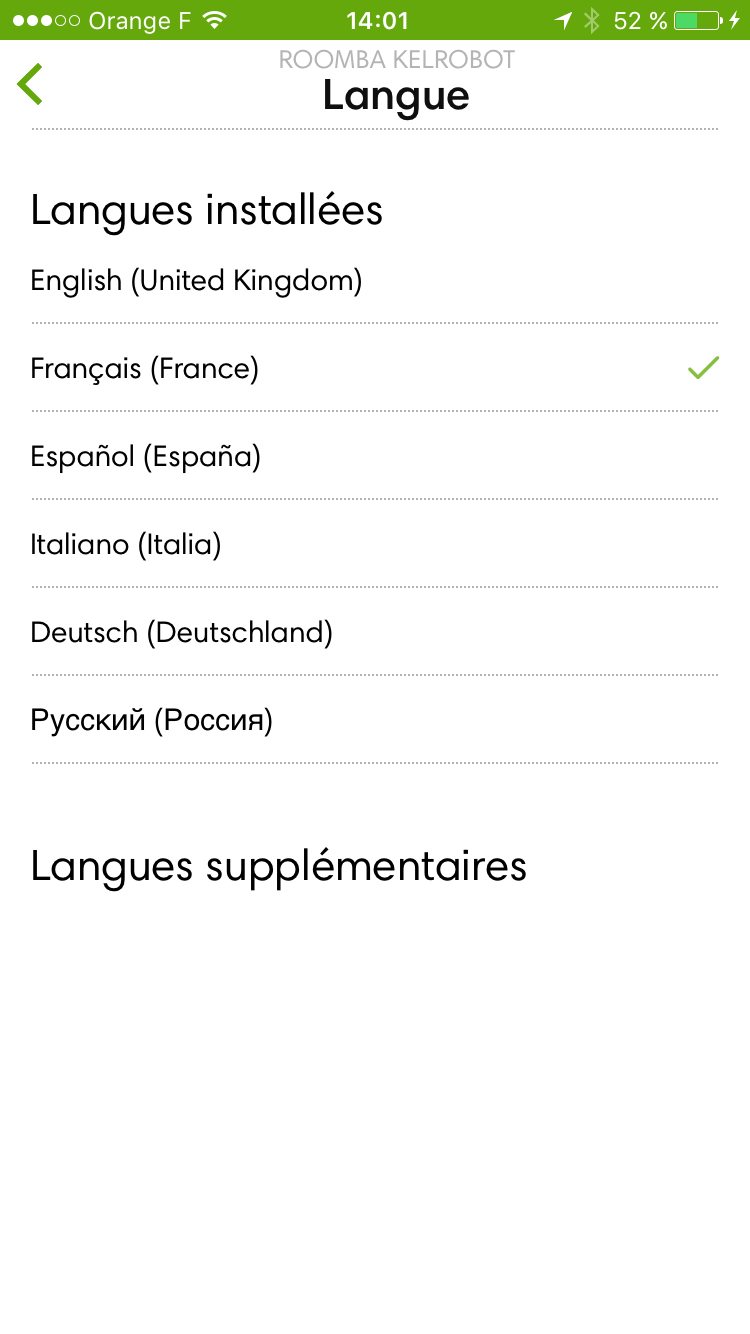Screen dimensions: 750x1334
Task: Select English (United Kingdom) language
Action: (x=375, y=281)
